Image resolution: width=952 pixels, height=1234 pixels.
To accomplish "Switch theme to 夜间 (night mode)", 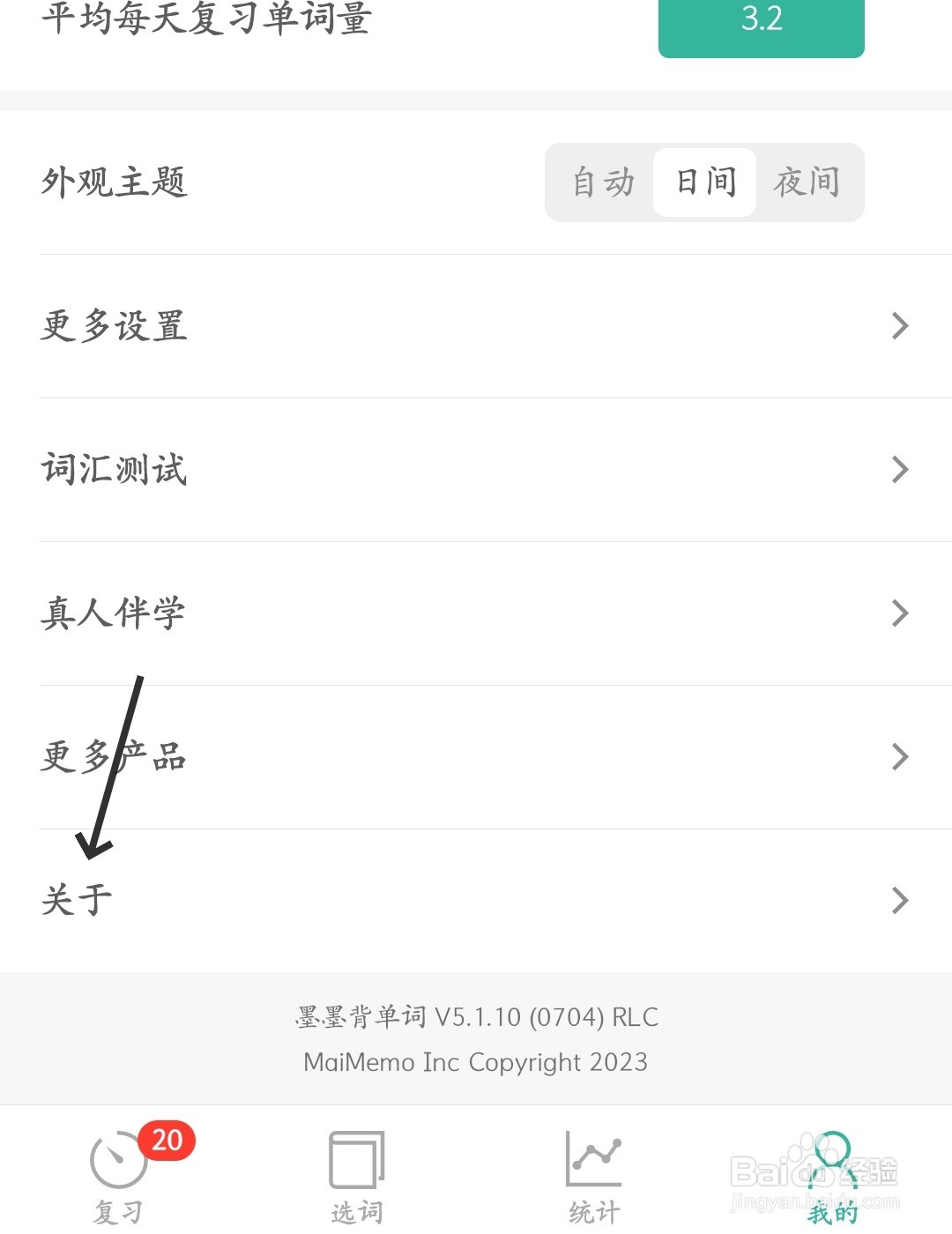I will click(808, 182).
